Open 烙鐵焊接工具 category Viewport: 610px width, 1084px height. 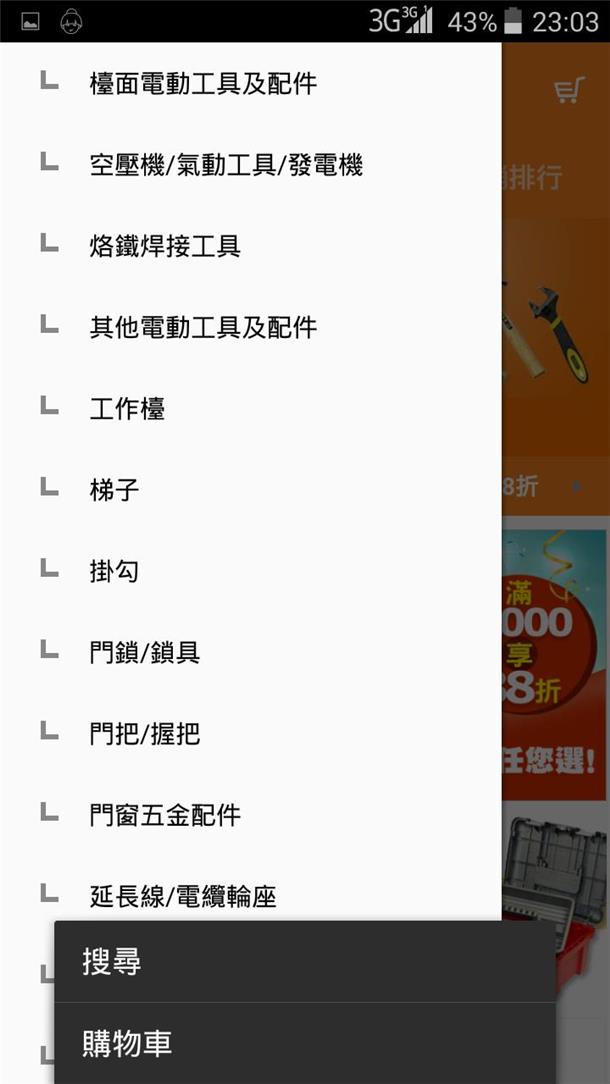coord(165,246)
